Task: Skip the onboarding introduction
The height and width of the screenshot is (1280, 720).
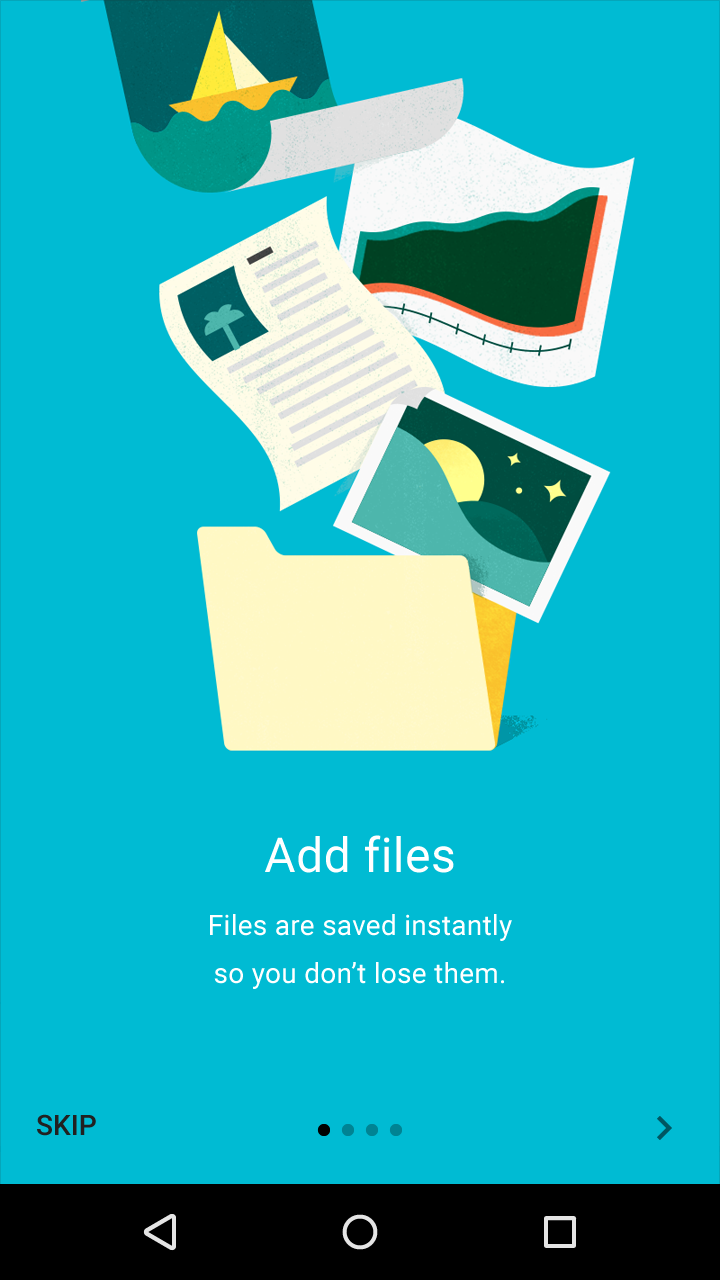Action: (66, 1125)
